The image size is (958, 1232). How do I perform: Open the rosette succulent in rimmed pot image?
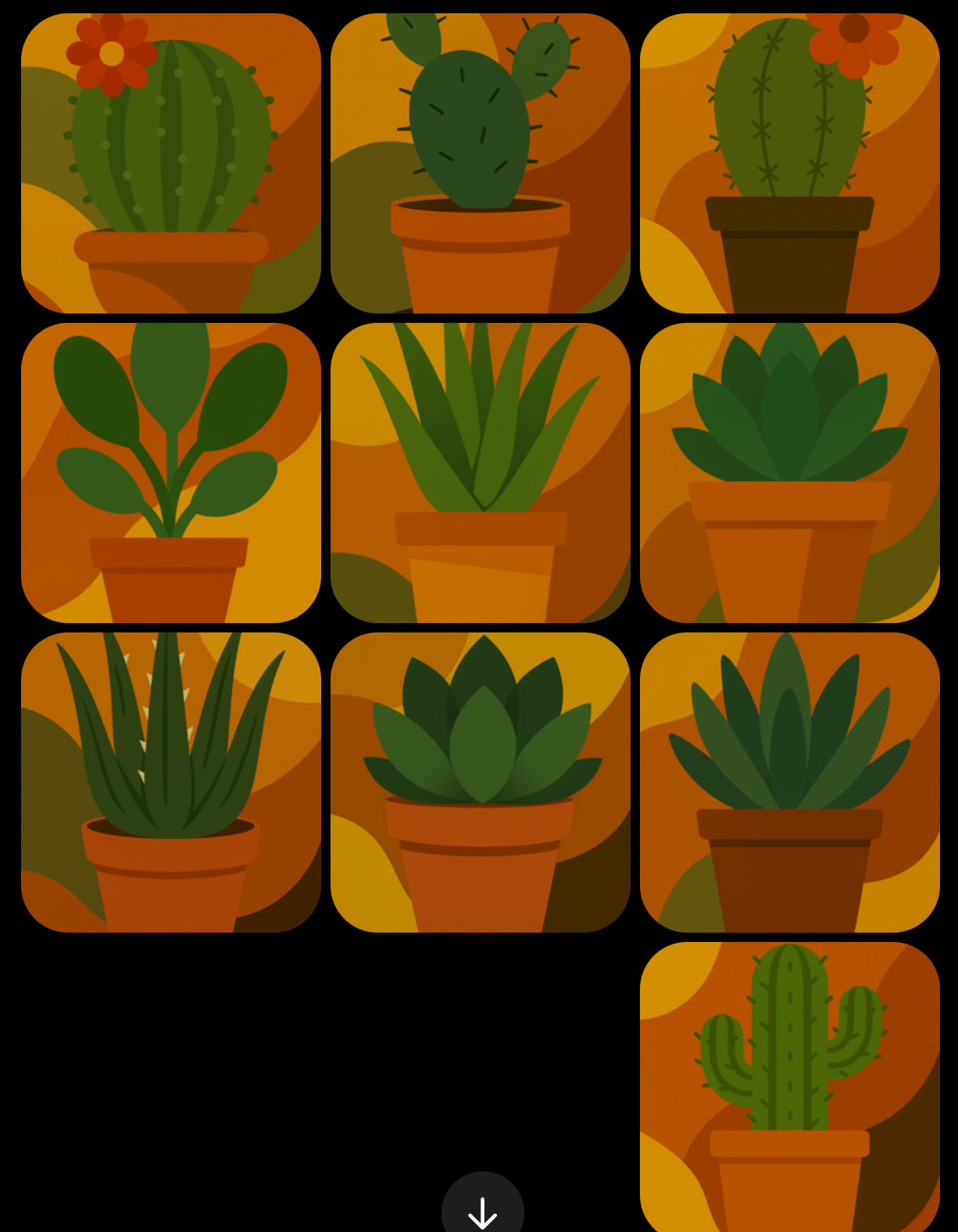[480, 782]
